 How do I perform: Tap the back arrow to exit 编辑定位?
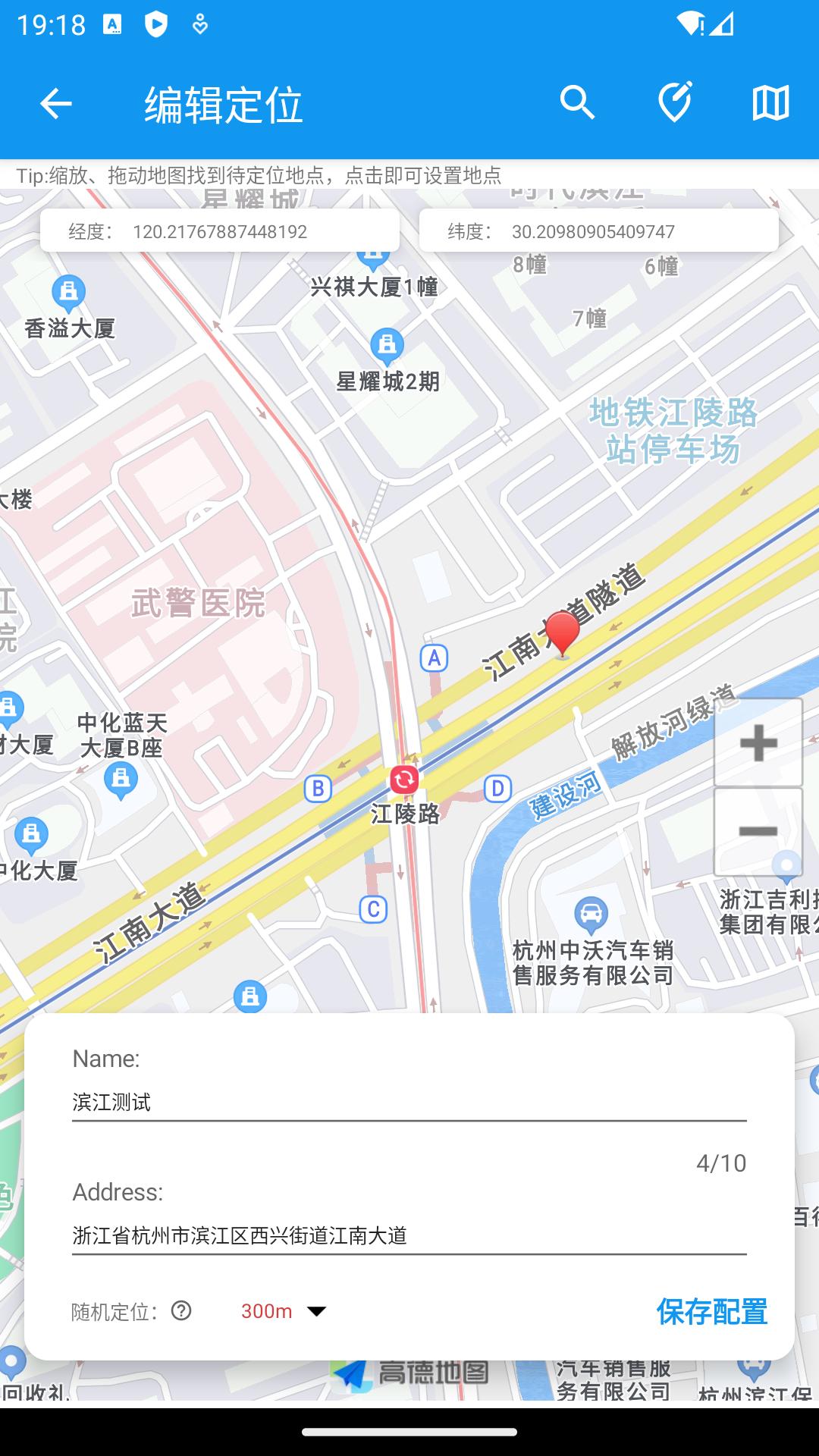click(x=54, y=103)
